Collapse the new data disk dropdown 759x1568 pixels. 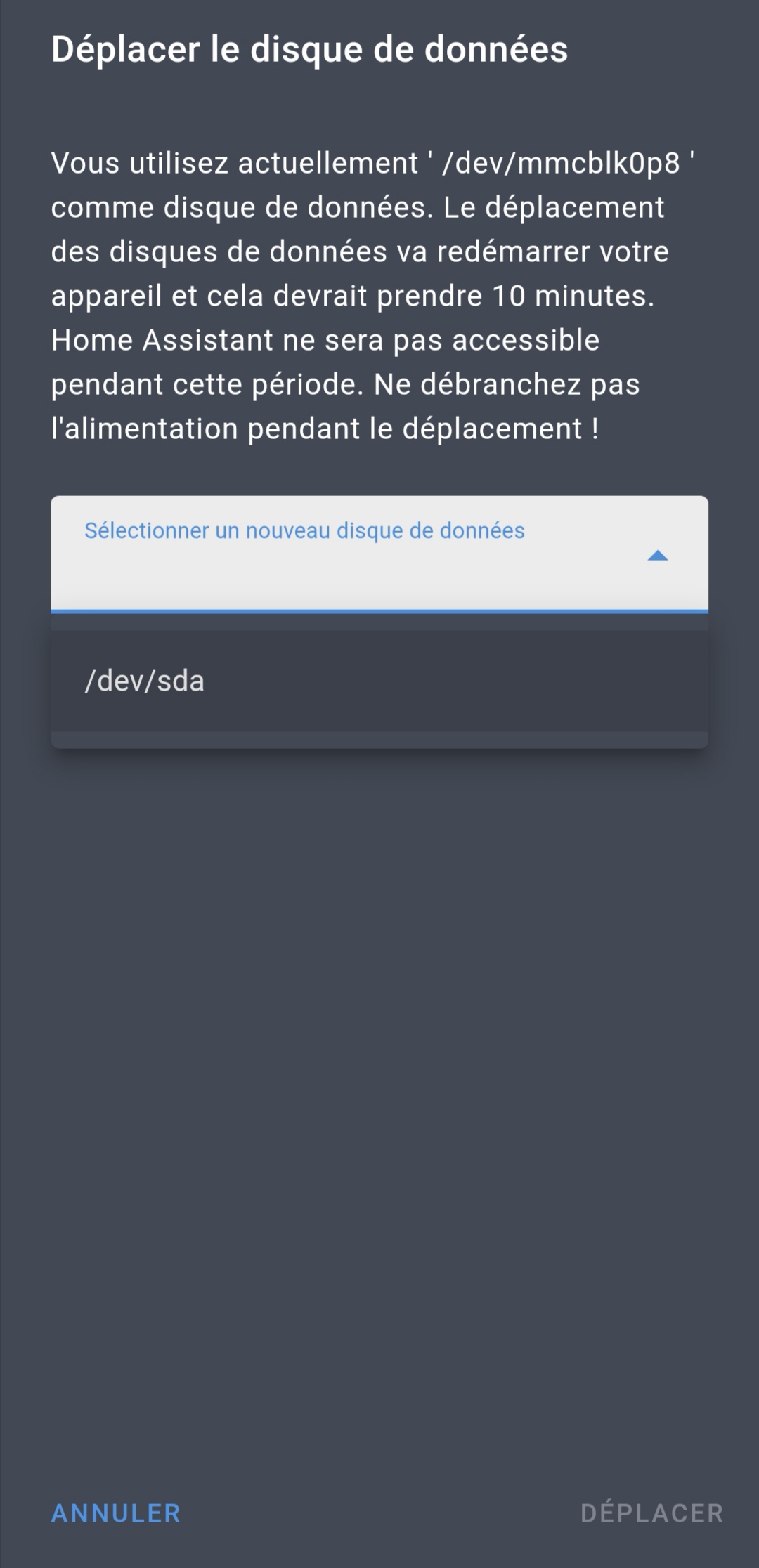click(379, 554)
